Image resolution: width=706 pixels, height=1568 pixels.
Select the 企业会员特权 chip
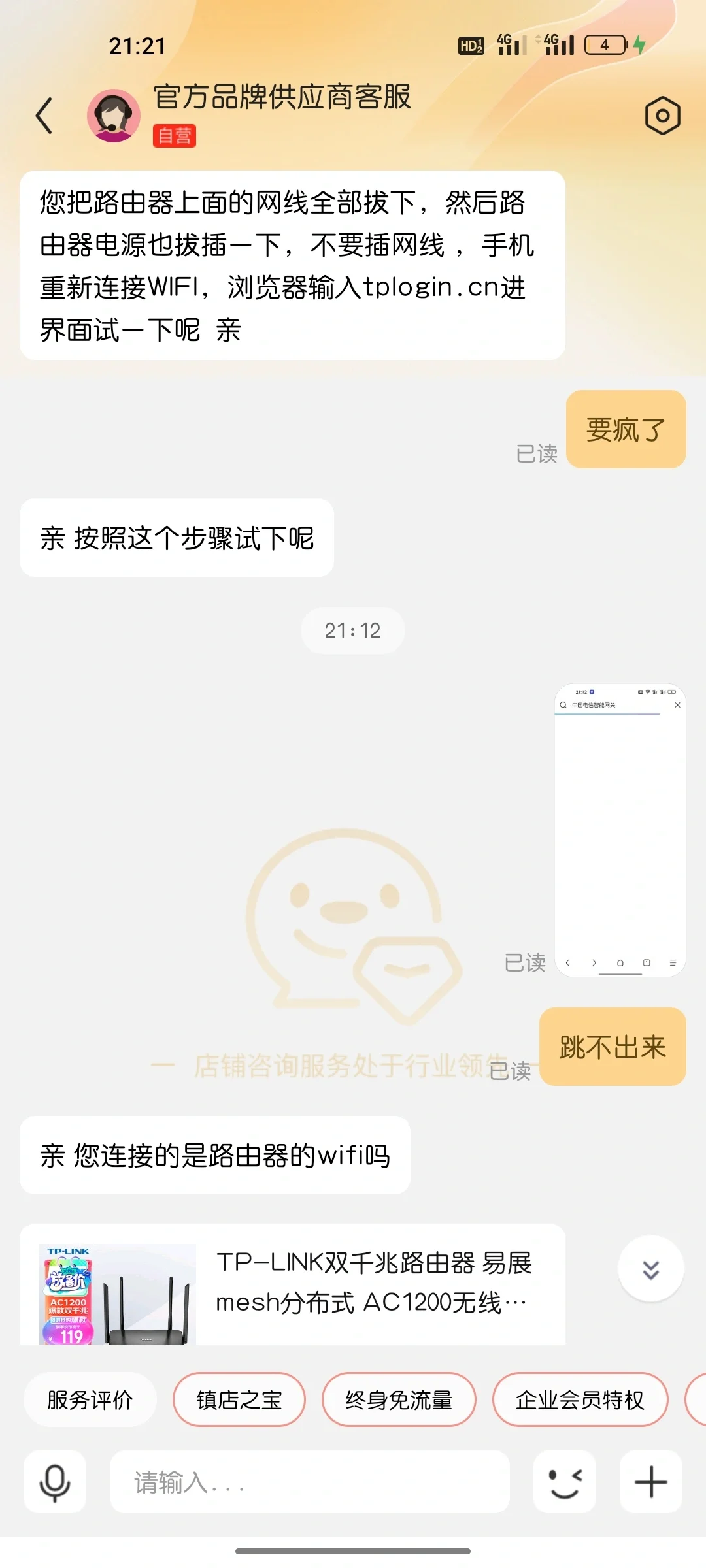[580, 1400]
